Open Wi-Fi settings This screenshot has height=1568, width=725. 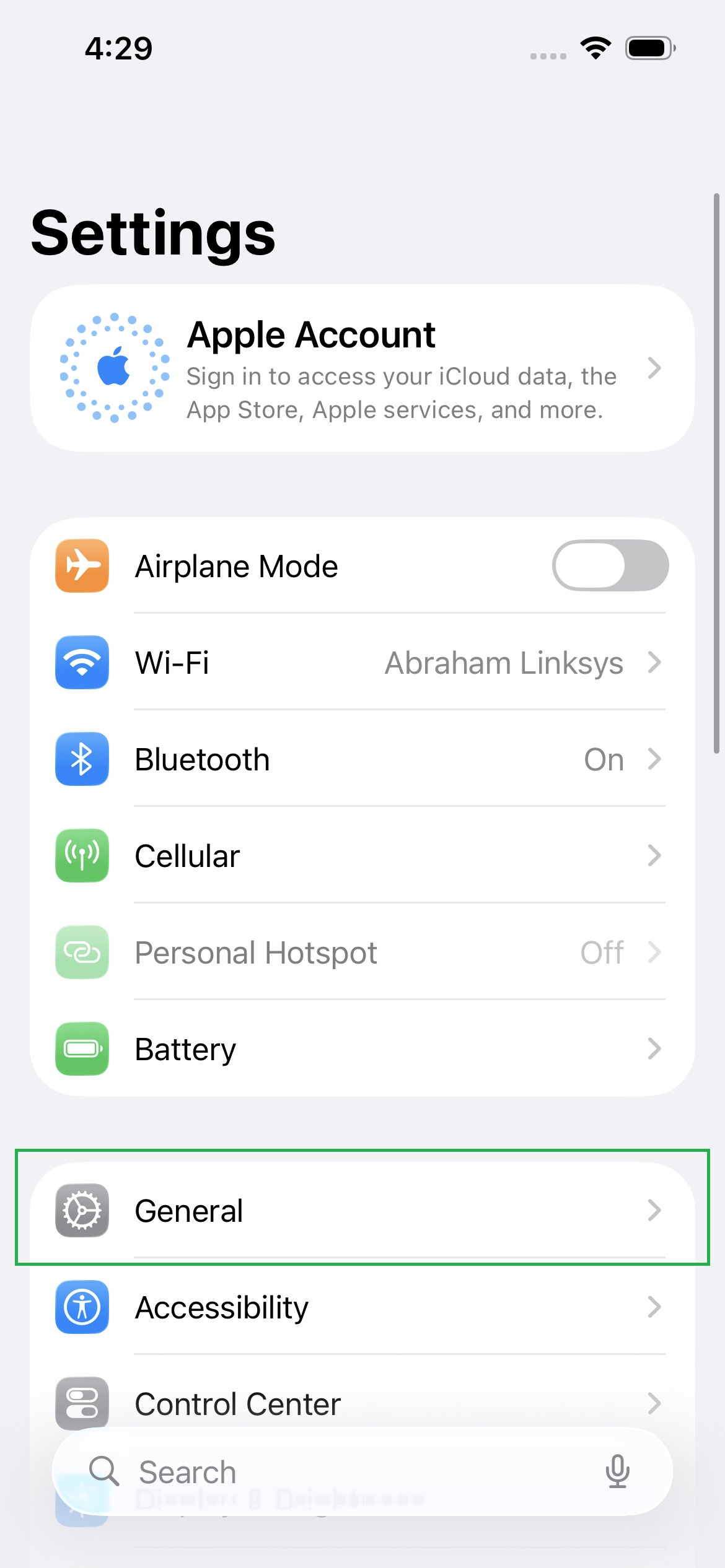362,663
